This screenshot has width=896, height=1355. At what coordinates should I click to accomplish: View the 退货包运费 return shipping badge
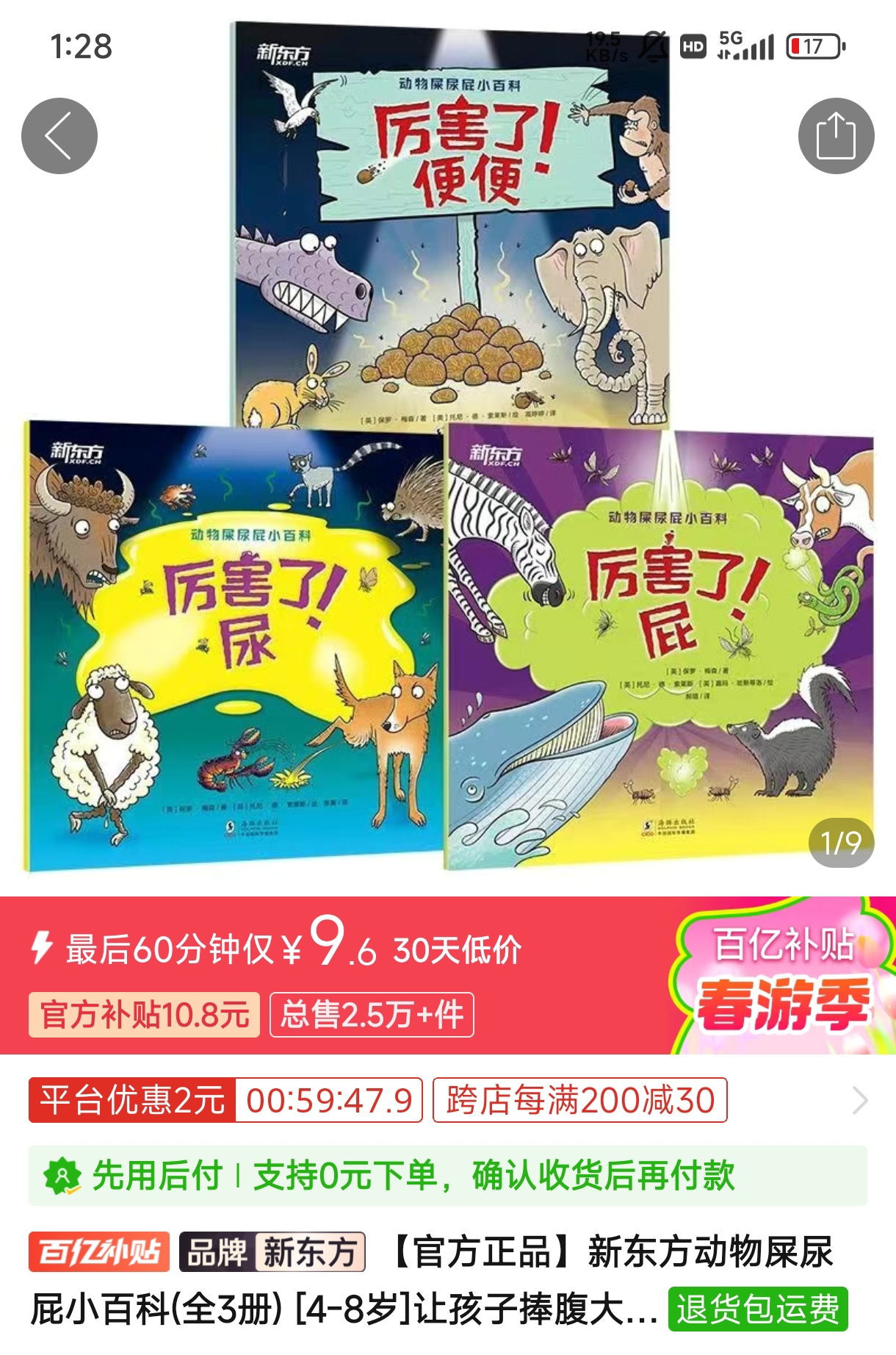(757, 1309)
